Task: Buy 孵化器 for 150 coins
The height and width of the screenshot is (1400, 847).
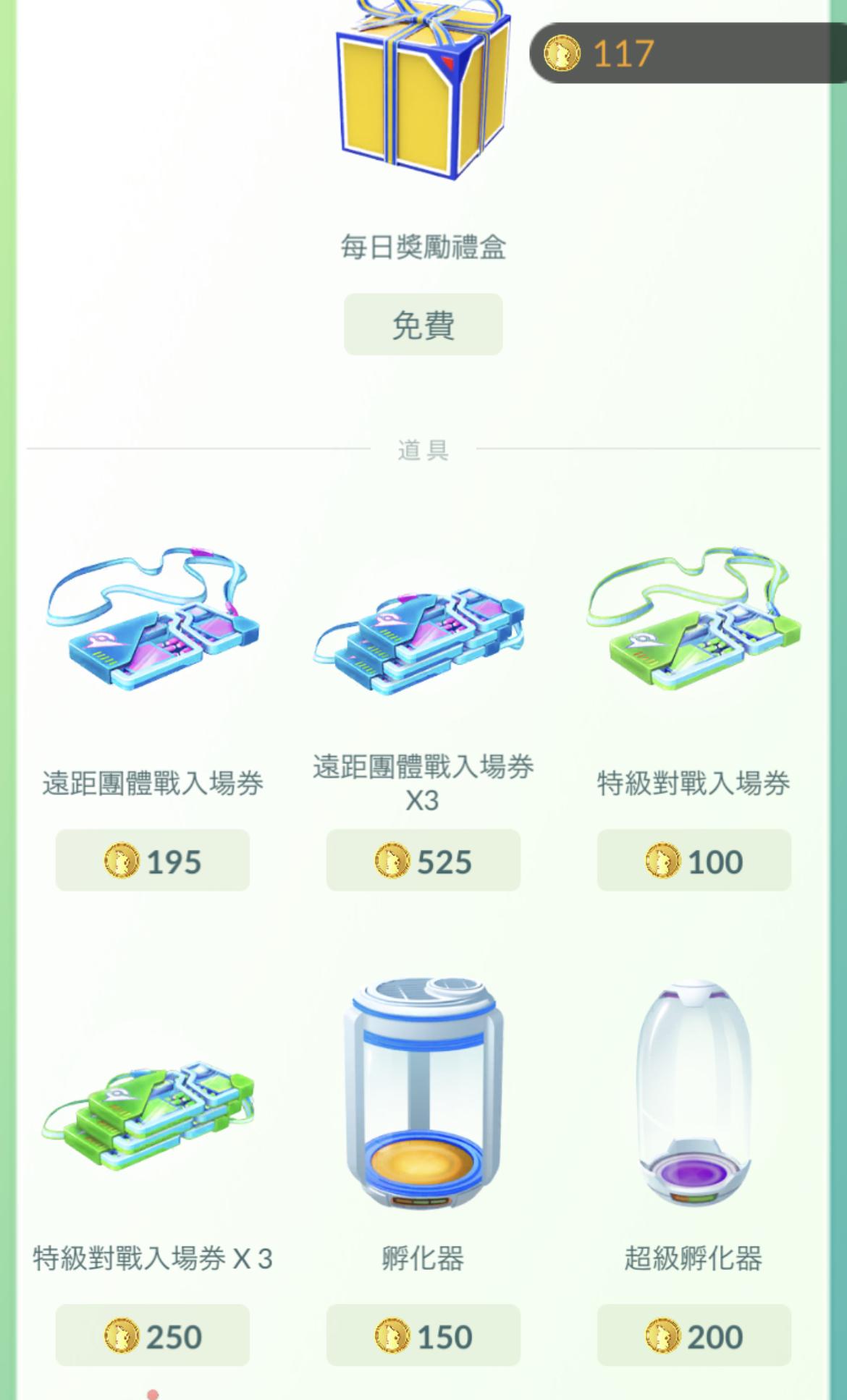Action: pyautogui.click(x=423, y=1336)
